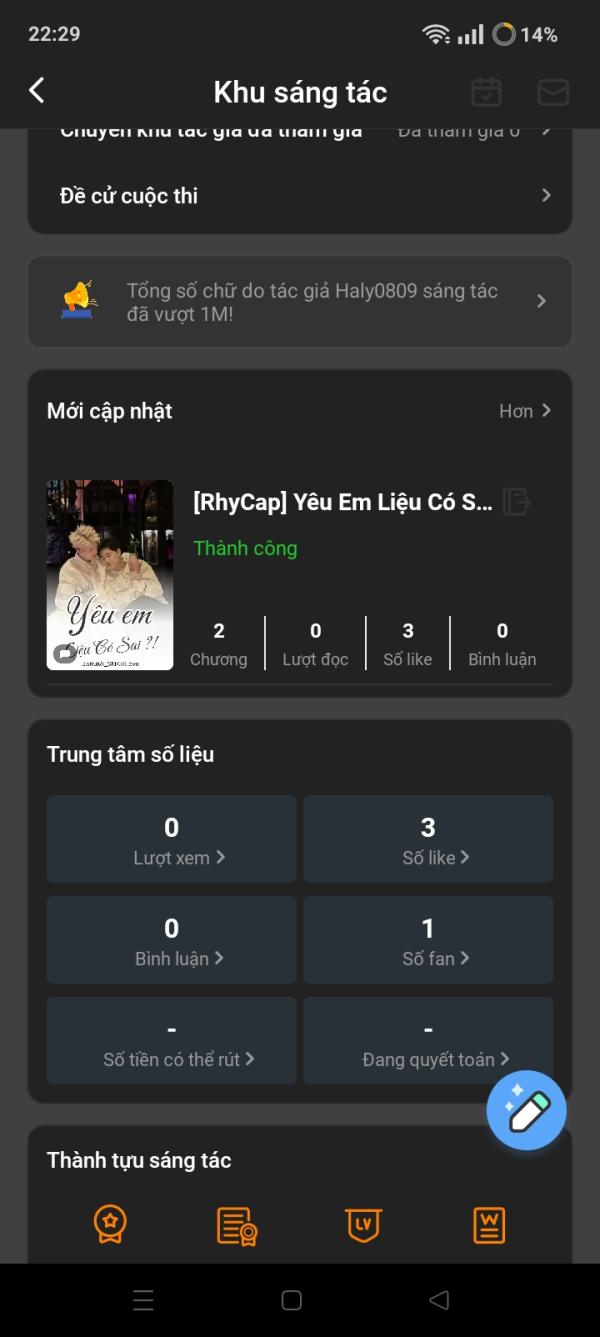Open the calendar check-in icon
The height and width of the screenshot is (1337, 600).
click(486, 92)
